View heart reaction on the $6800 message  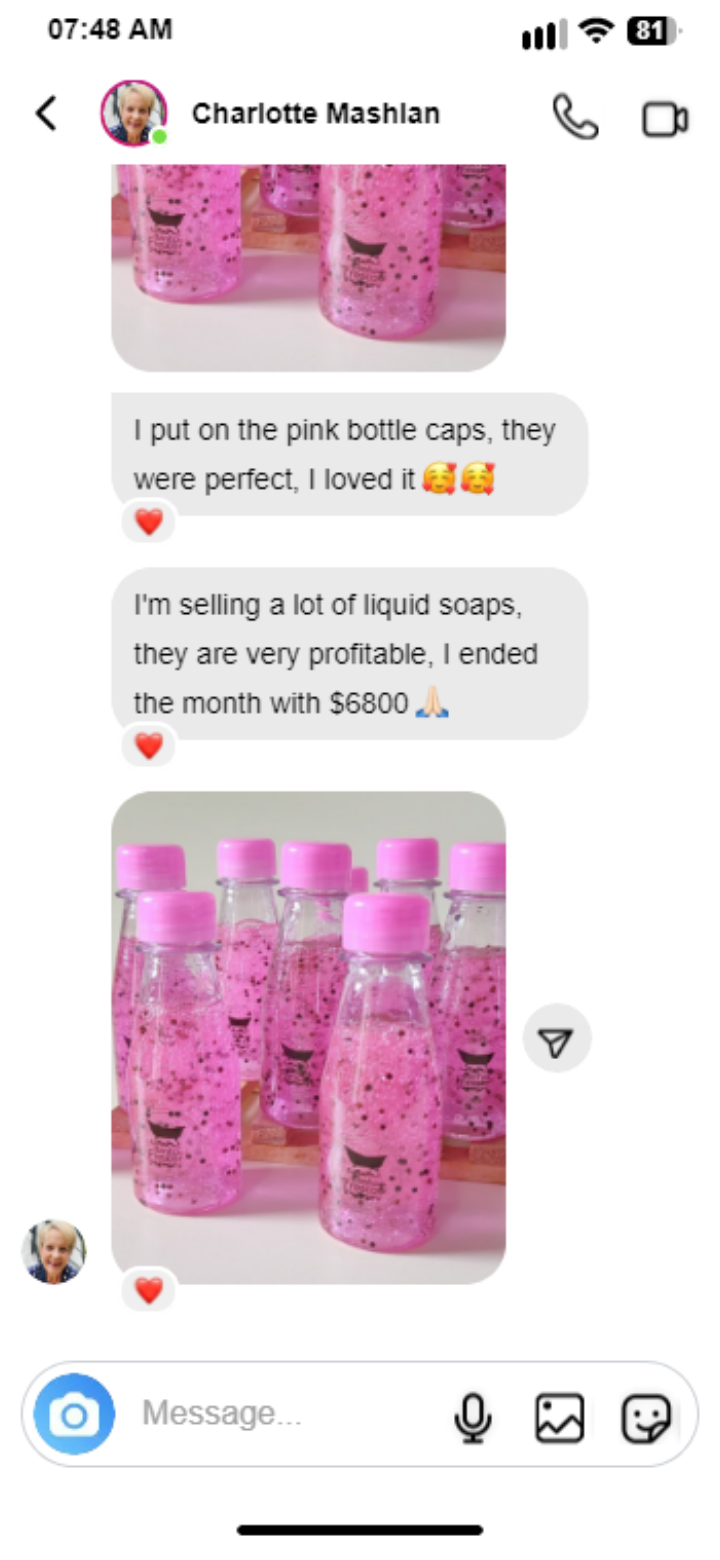click(x=148, y=746)
